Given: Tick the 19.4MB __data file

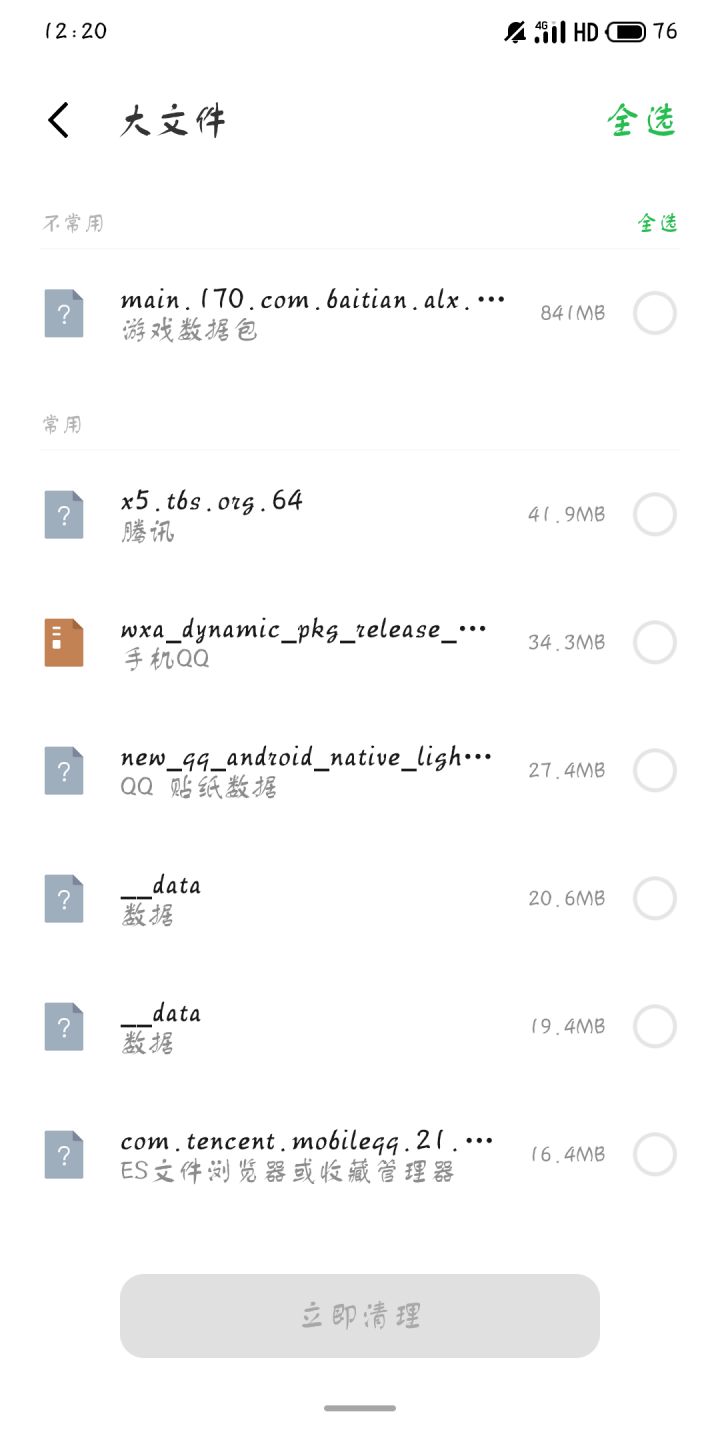Looking at the screenshot, I should [x=655, y=1026].
